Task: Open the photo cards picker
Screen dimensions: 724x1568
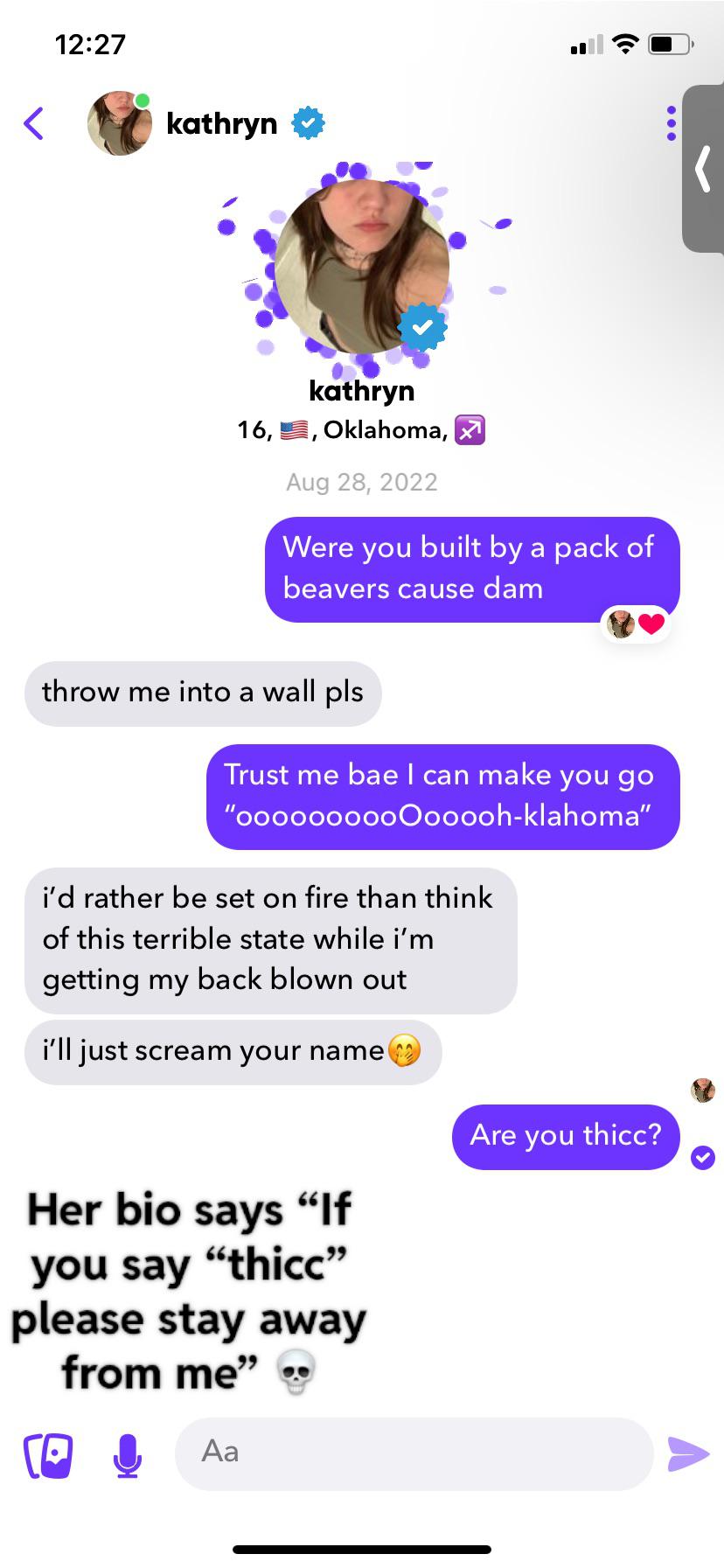Action: coord(47,1454)
